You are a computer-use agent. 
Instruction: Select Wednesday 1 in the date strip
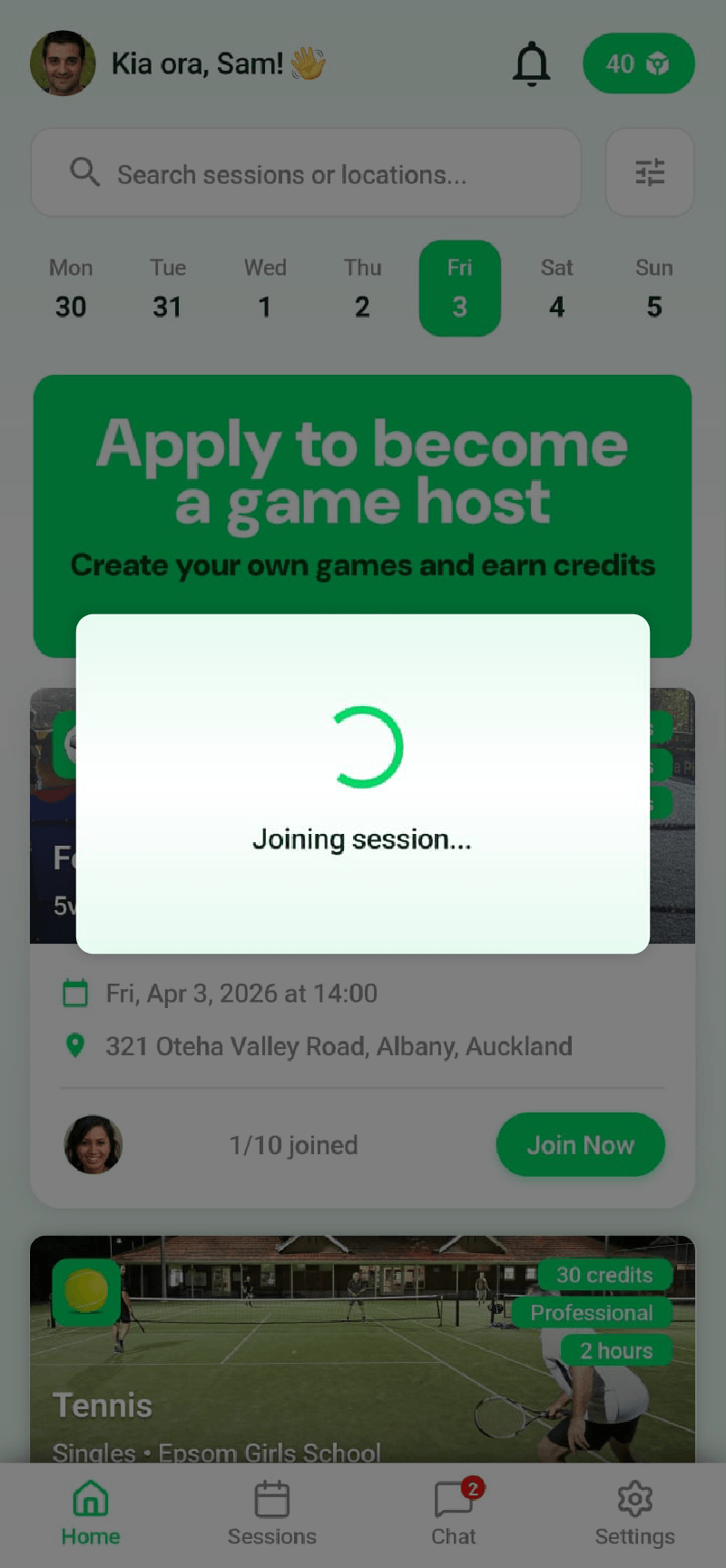[x=265, y=289]
